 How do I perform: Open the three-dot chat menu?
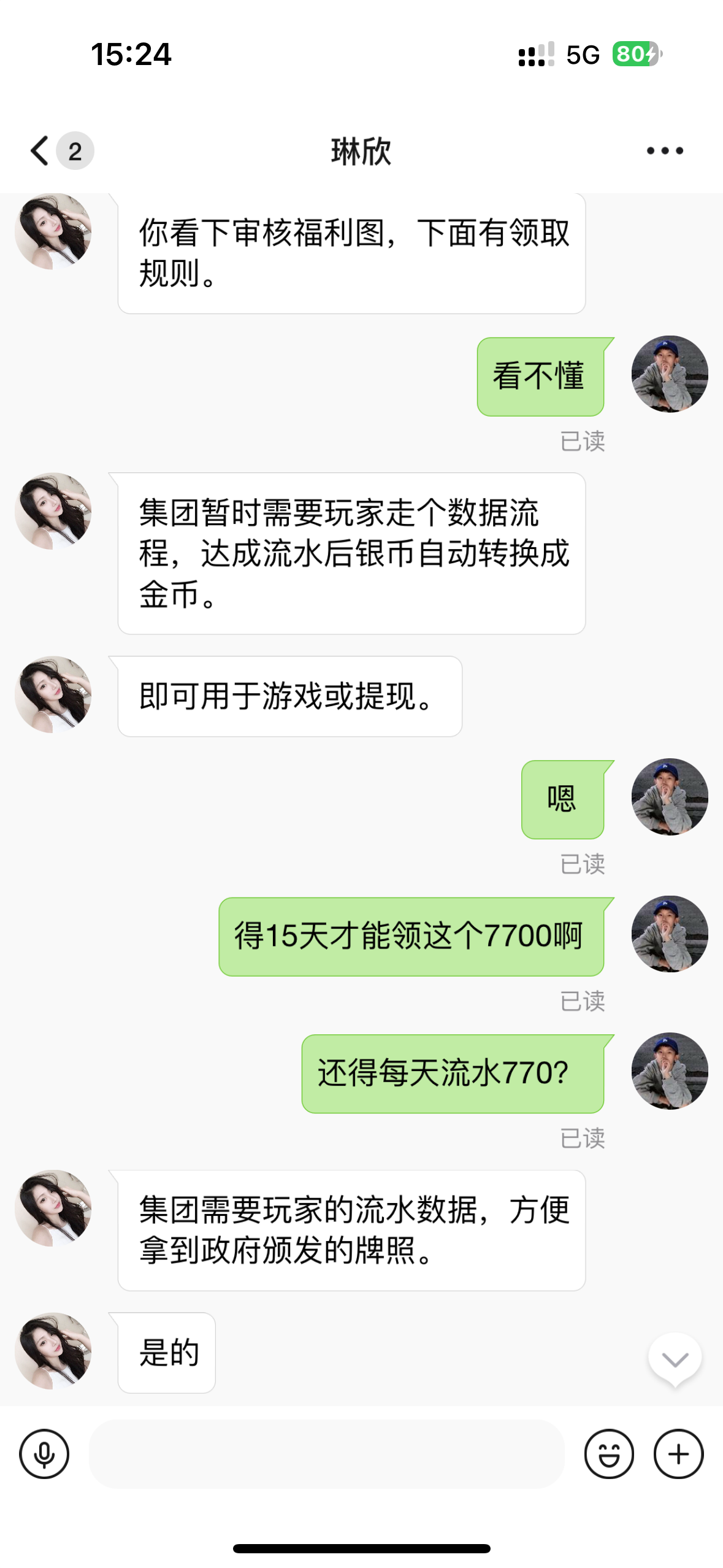point(665,151)
